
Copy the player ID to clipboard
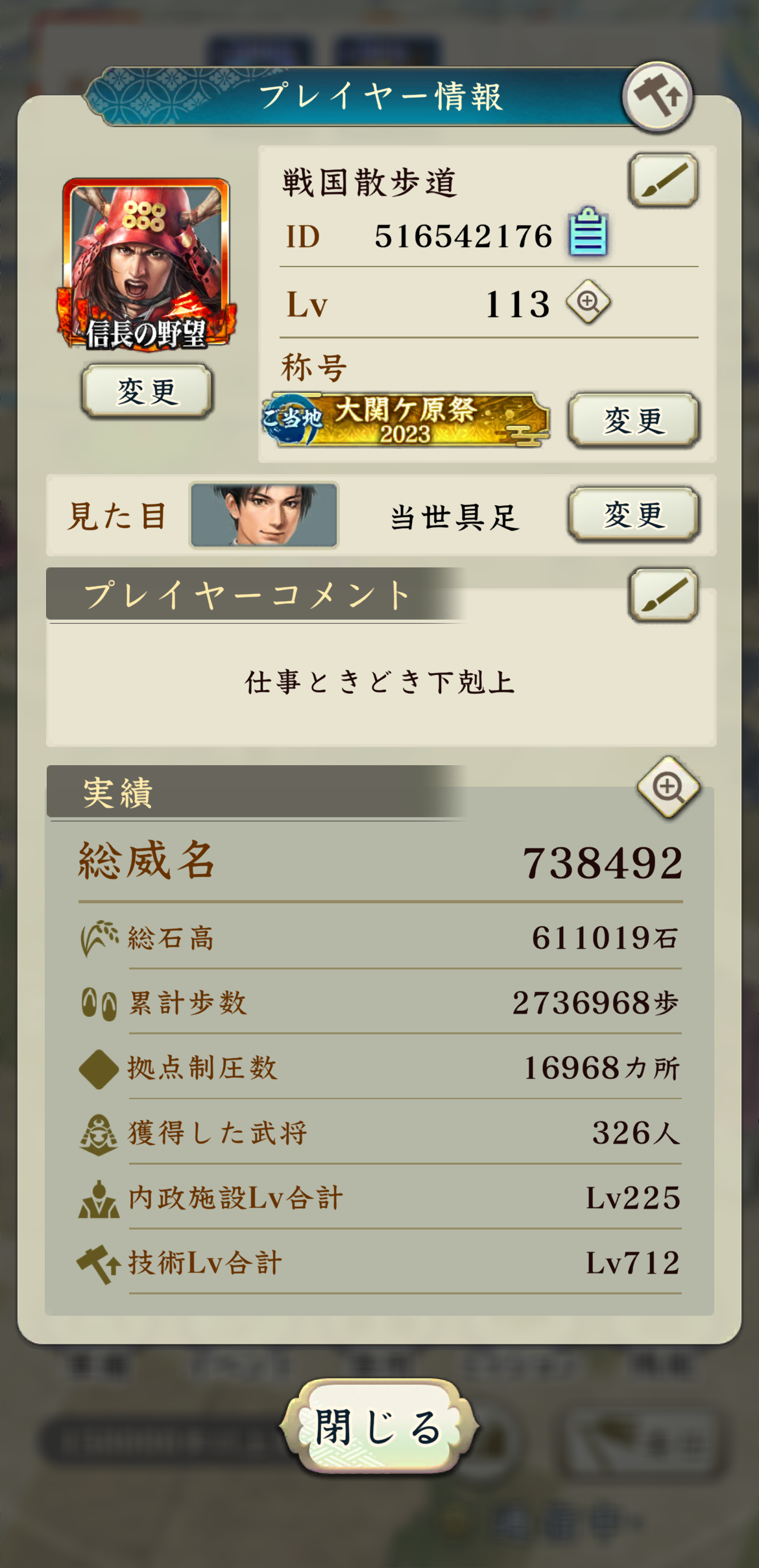pyautogui.click(x=588, y=232)
